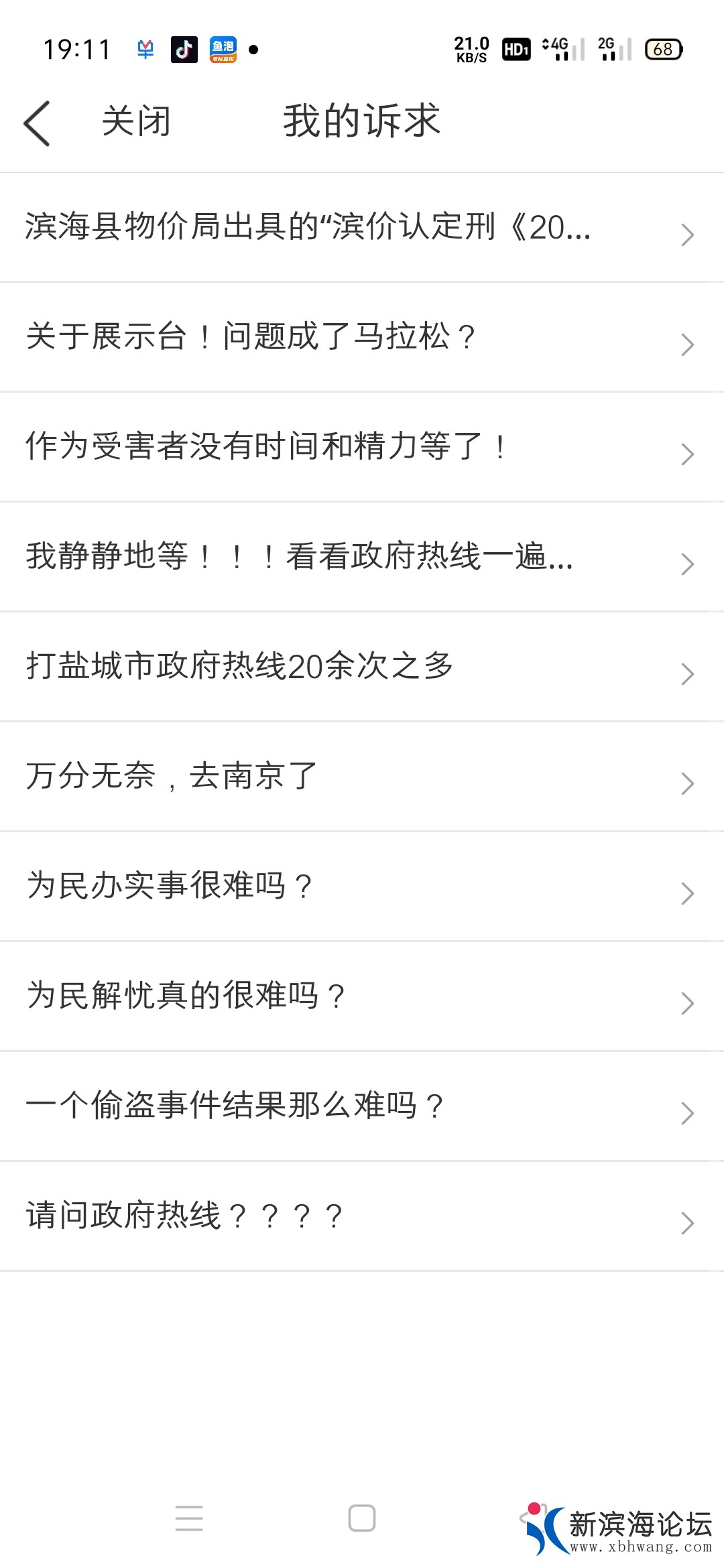This screenshot has width=724, height=1568.
Task: Open 关于展示台！问题成了马拉松？
Action: tap(251, 337)
